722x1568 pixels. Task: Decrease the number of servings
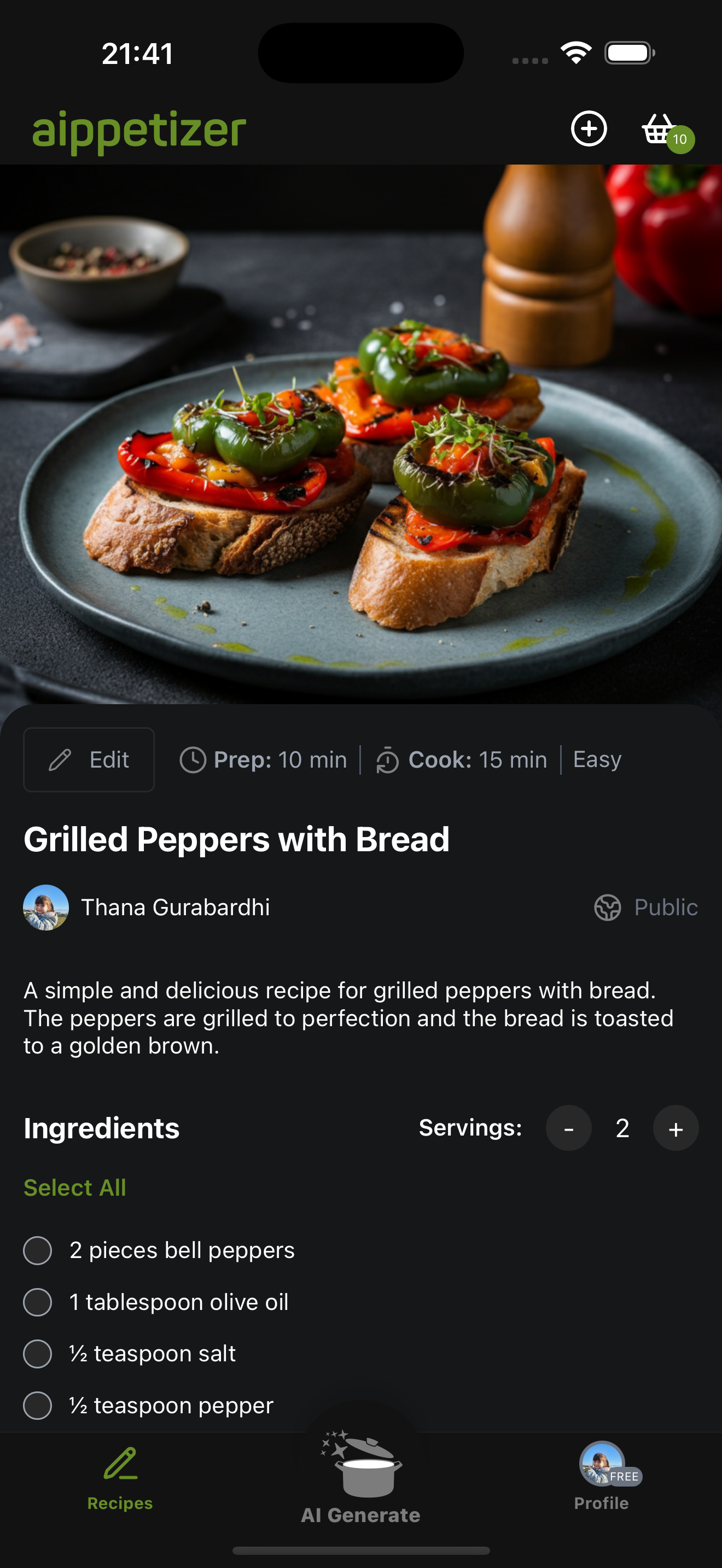(x=568, y=1128)
